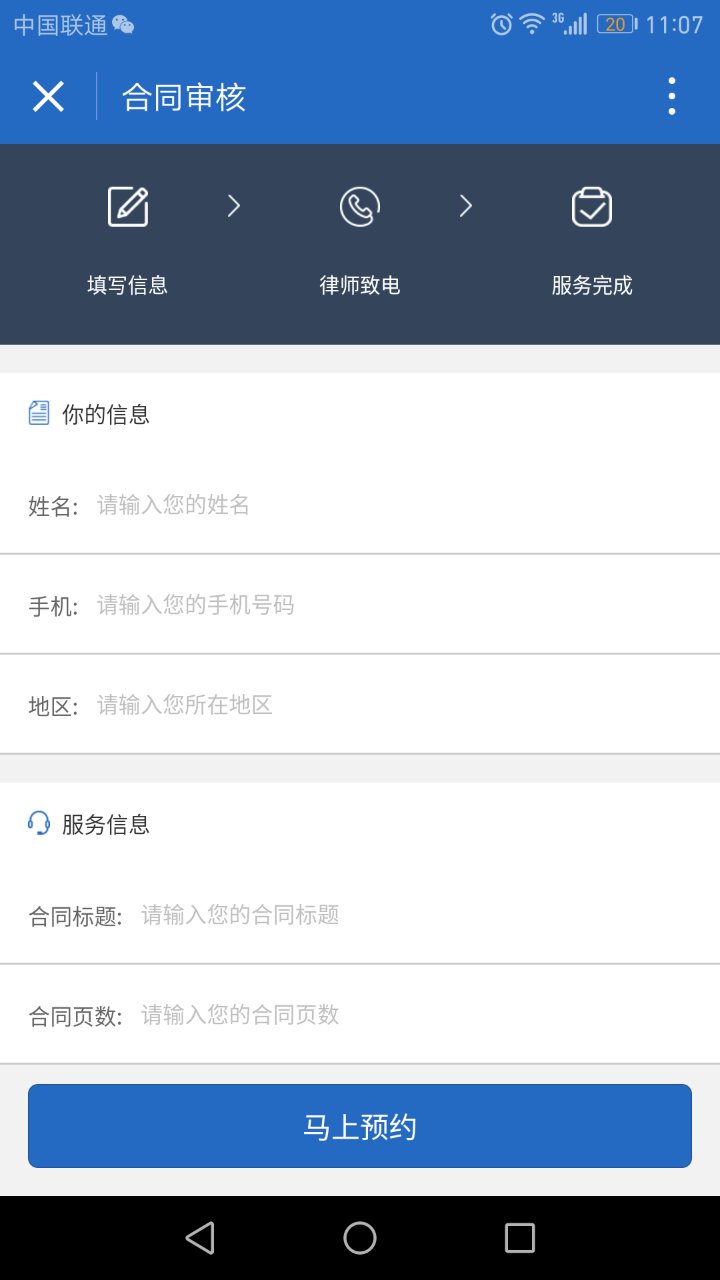Open the three-dot overflow menu
The height and width of the screenshot is (1280, 720).
point(671,97)
